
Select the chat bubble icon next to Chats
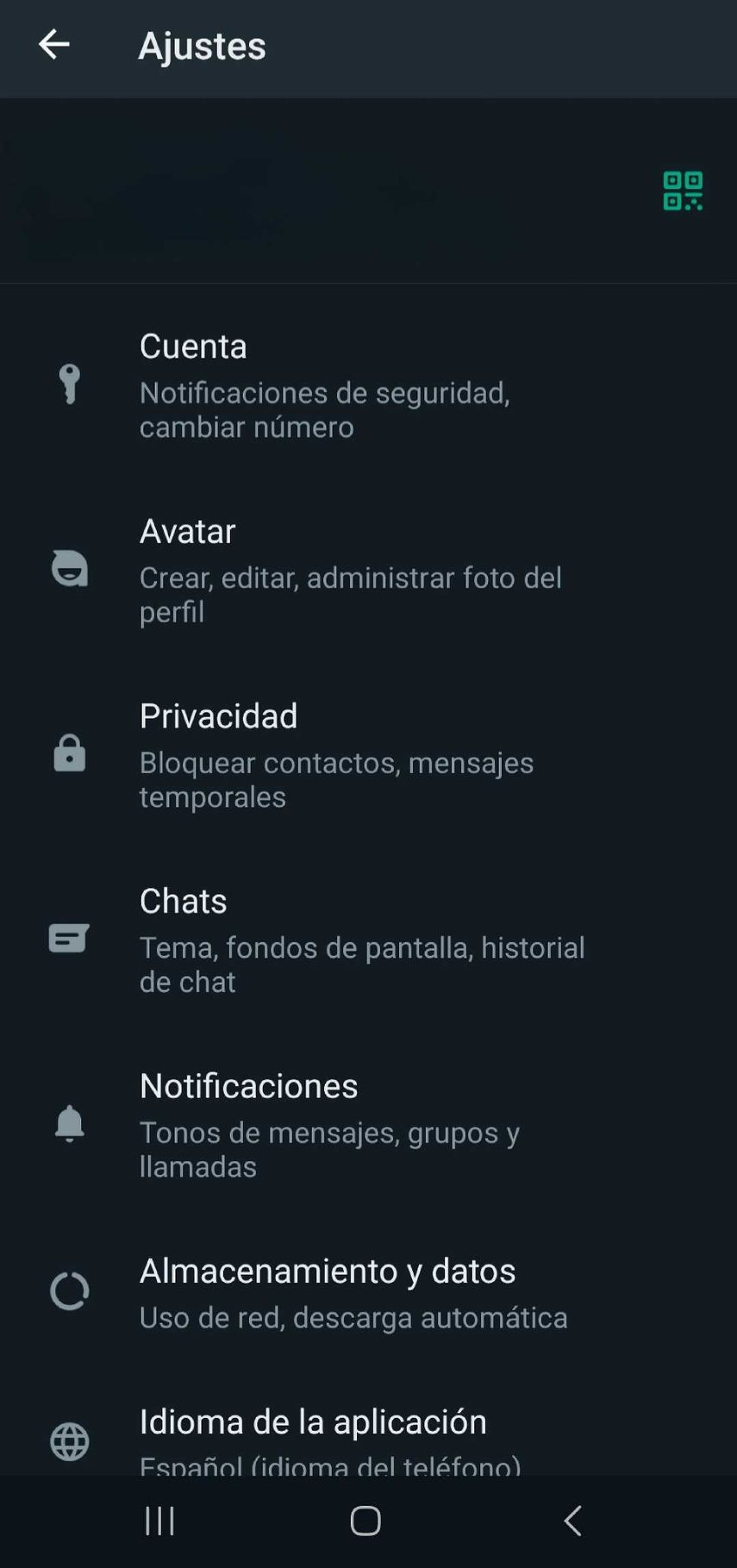coord(70,939)
